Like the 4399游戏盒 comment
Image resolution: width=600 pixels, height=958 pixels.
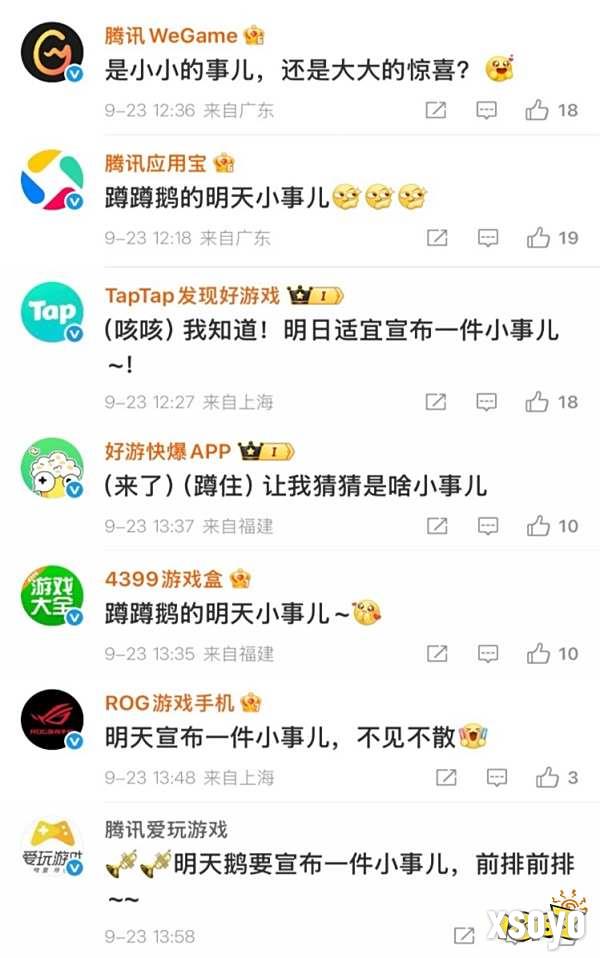coord(539,653)
